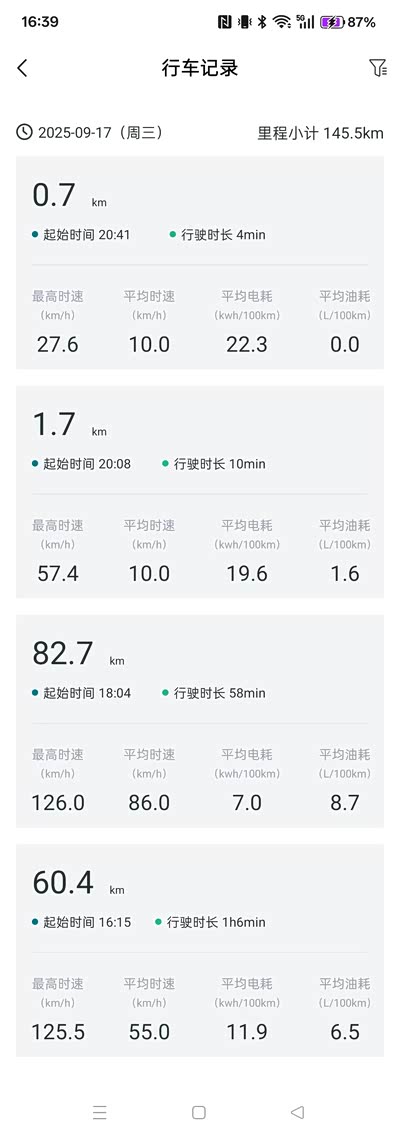Go back using the top-left arrow
This screenshot has height=1137, width=400.
(x=22, y=68)
